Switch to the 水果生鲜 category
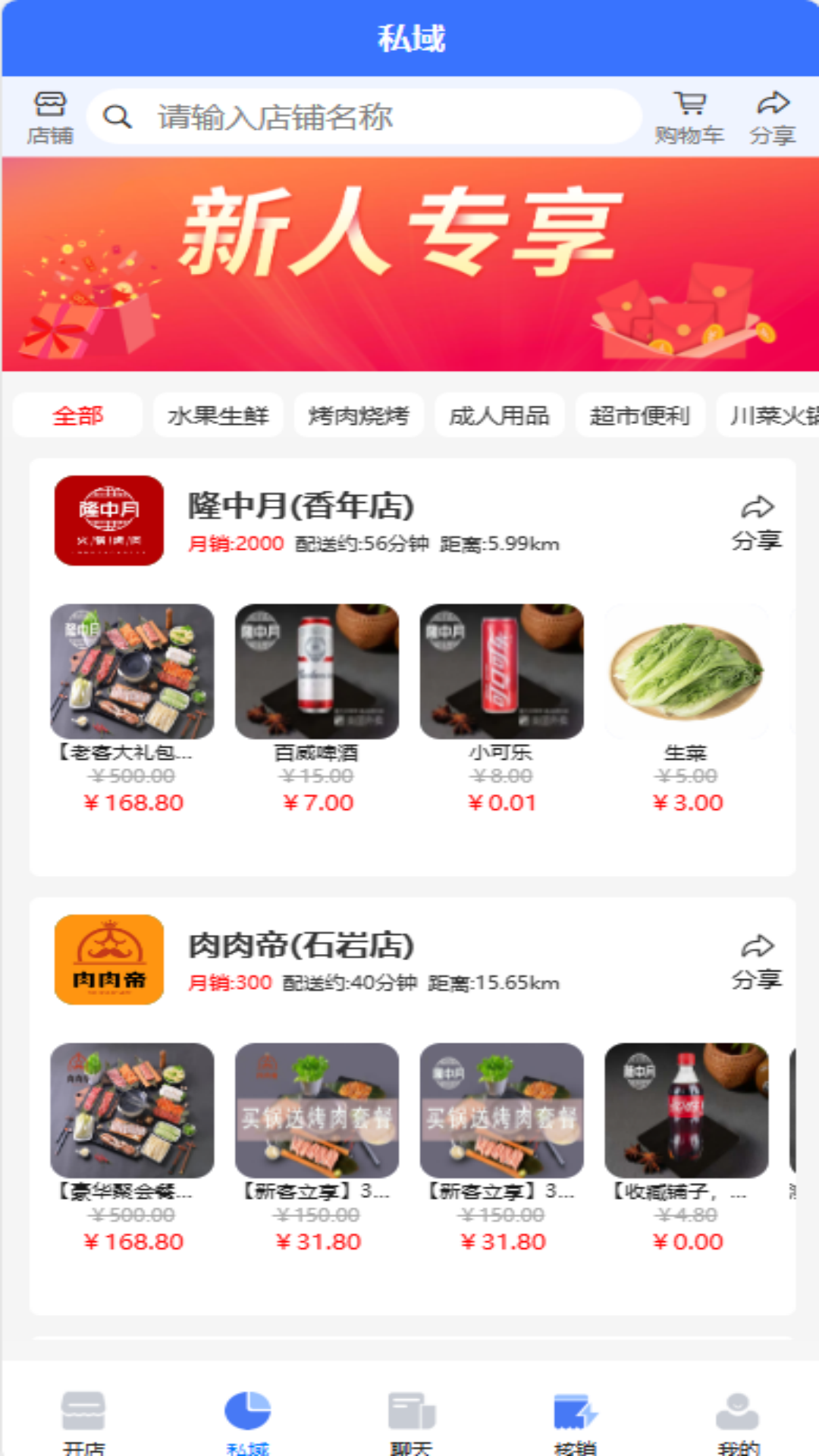Screen dimensions: 819x1456 coord(218,415)
